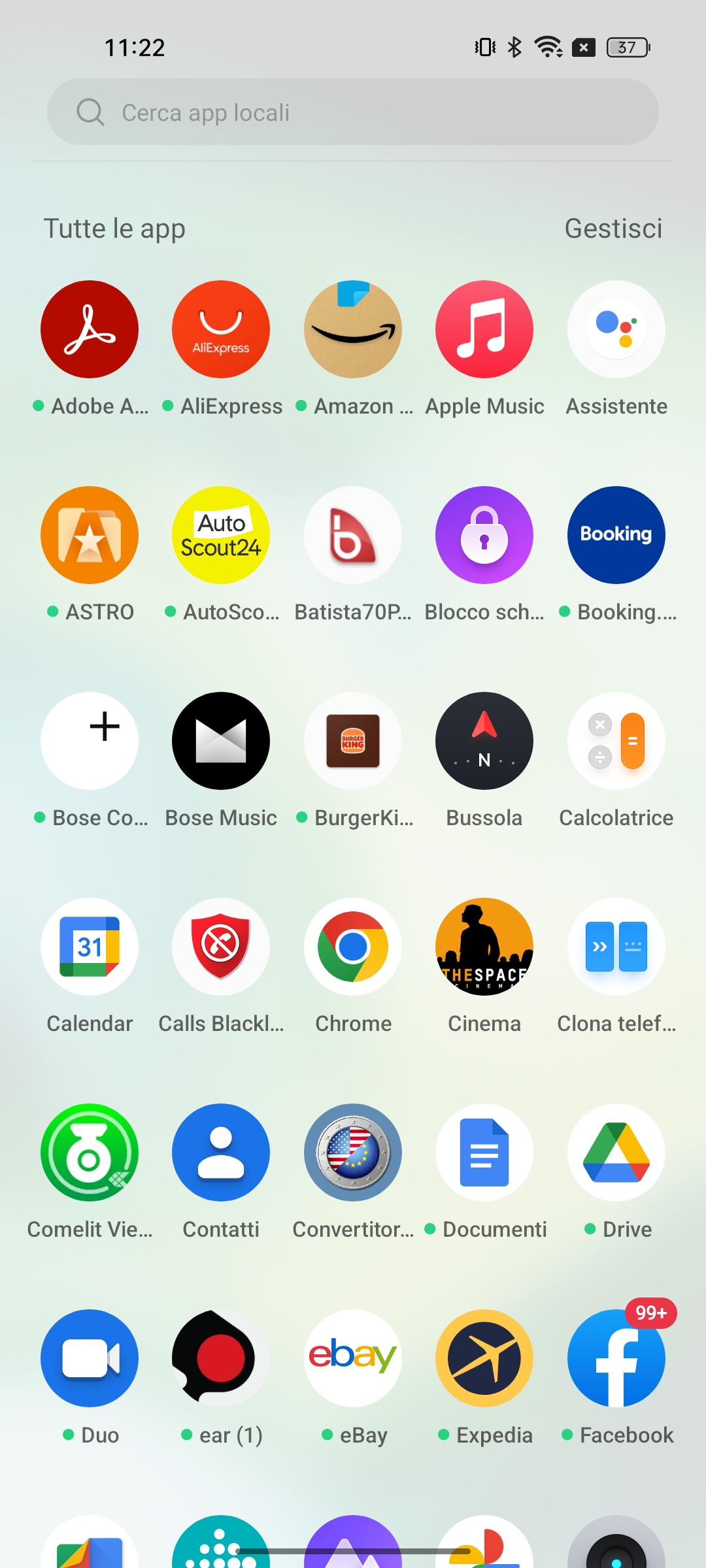Open Gestisci to manage apps
The image size is (706, 1568).
613,229
